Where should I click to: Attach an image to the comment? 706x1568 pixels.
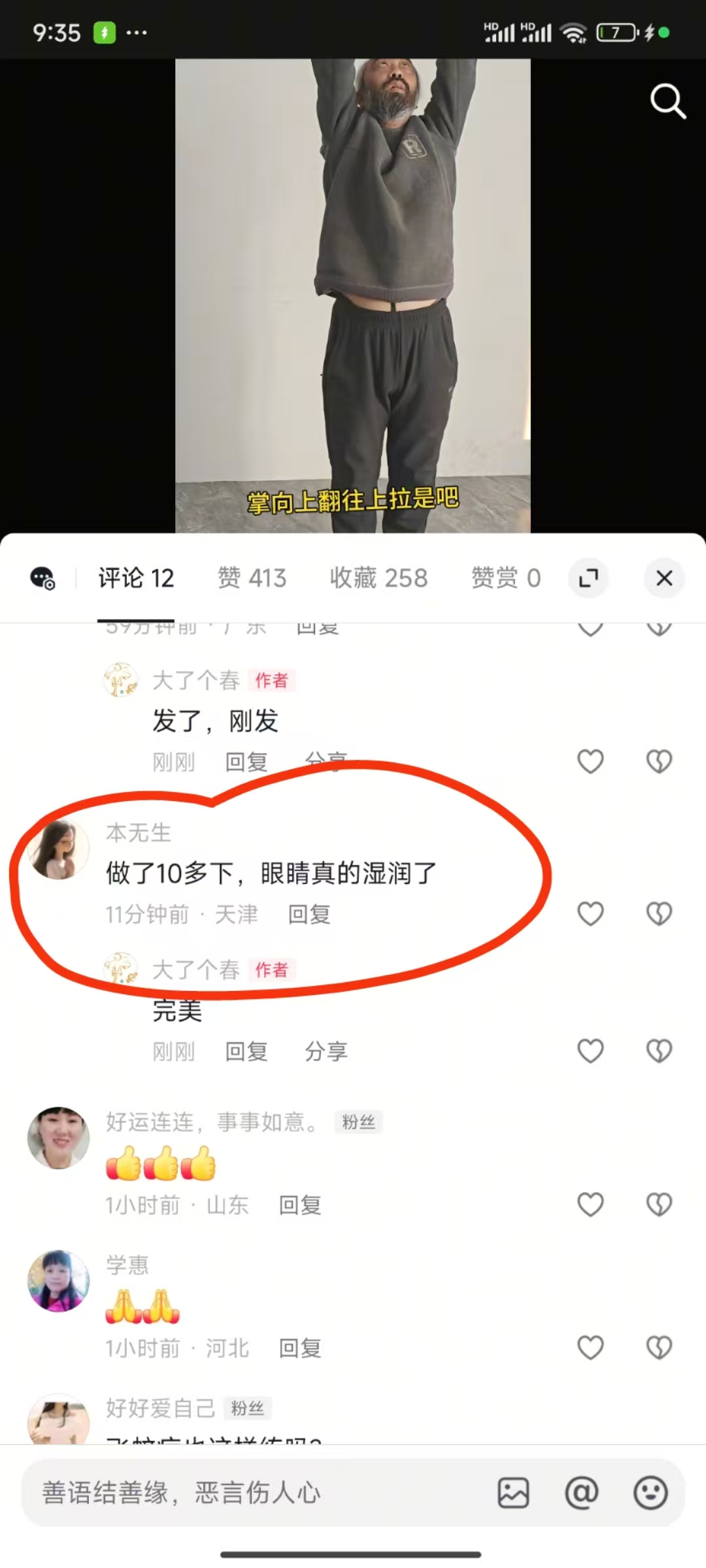[x=513, y=1493]
